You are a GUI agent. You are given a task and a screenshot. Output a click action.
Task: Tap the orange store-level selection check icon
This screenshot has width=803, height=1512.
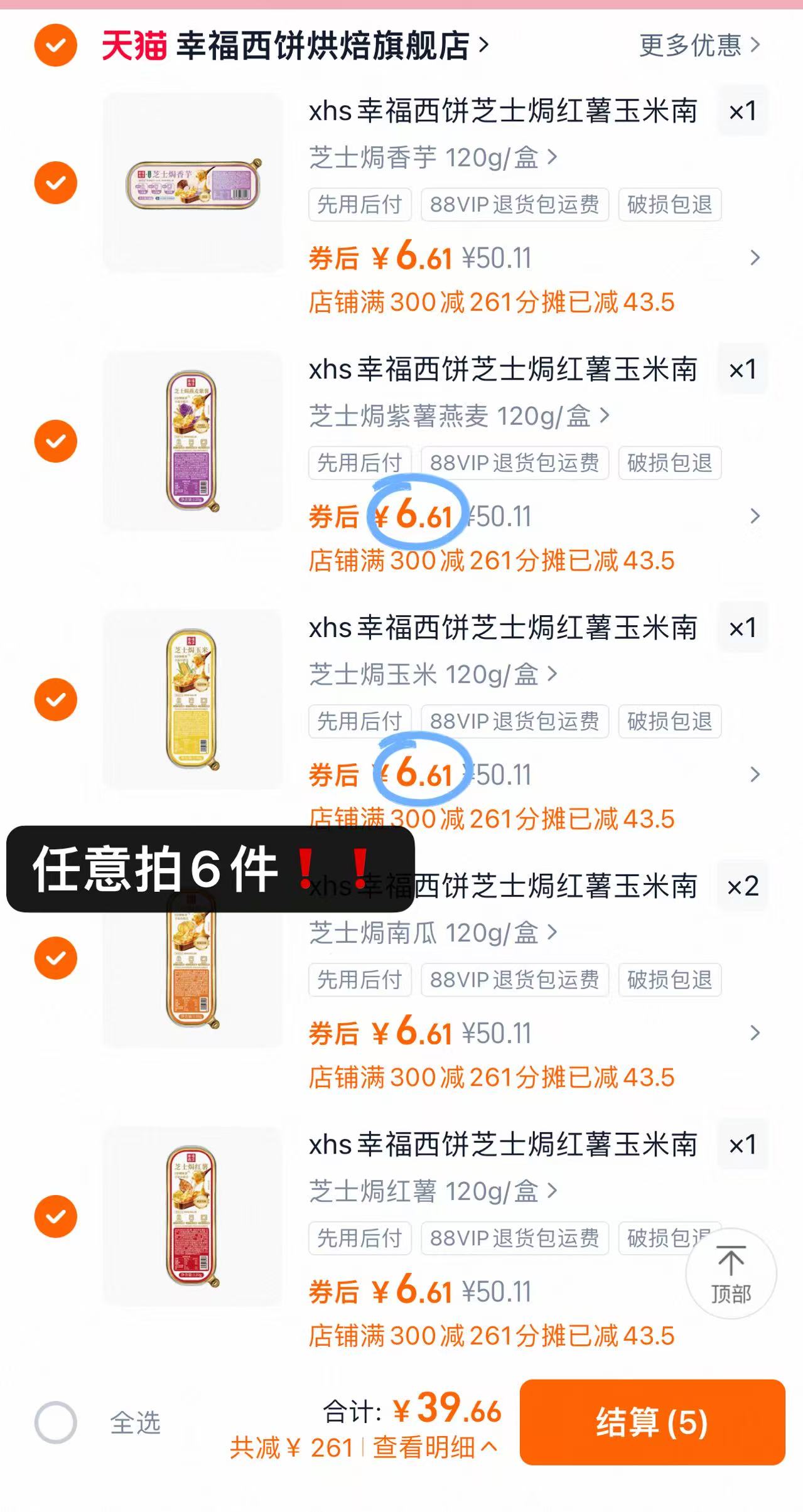pyautogui.click(x=55, y=44)
